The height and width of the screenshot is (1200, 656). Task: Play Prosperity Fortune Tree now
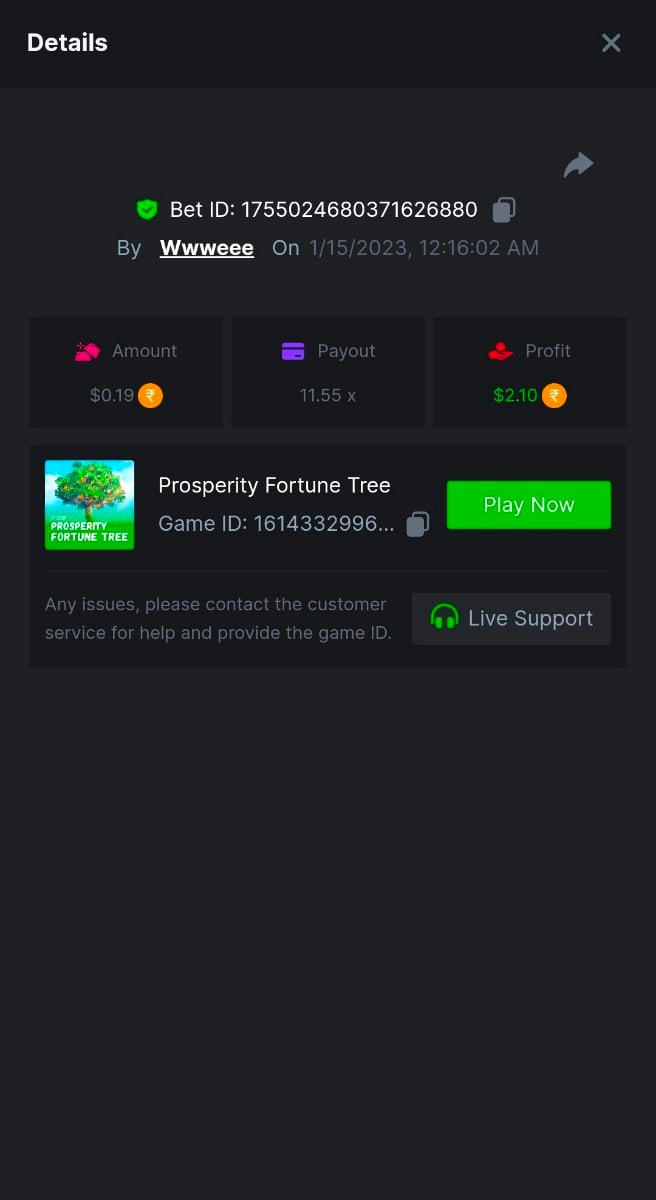pyautogui.click(x=528, y=505)
